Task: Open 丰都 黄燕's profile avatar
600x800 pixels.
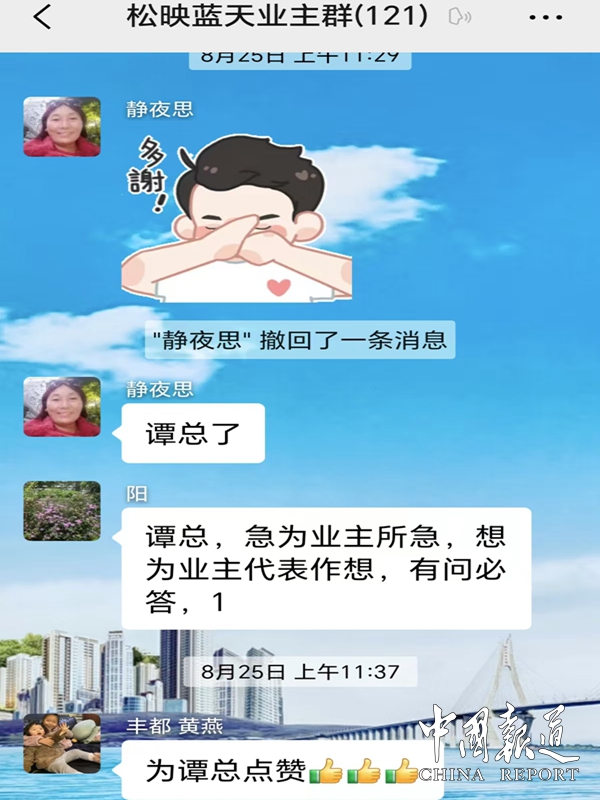Action: [x=62, y=744]
